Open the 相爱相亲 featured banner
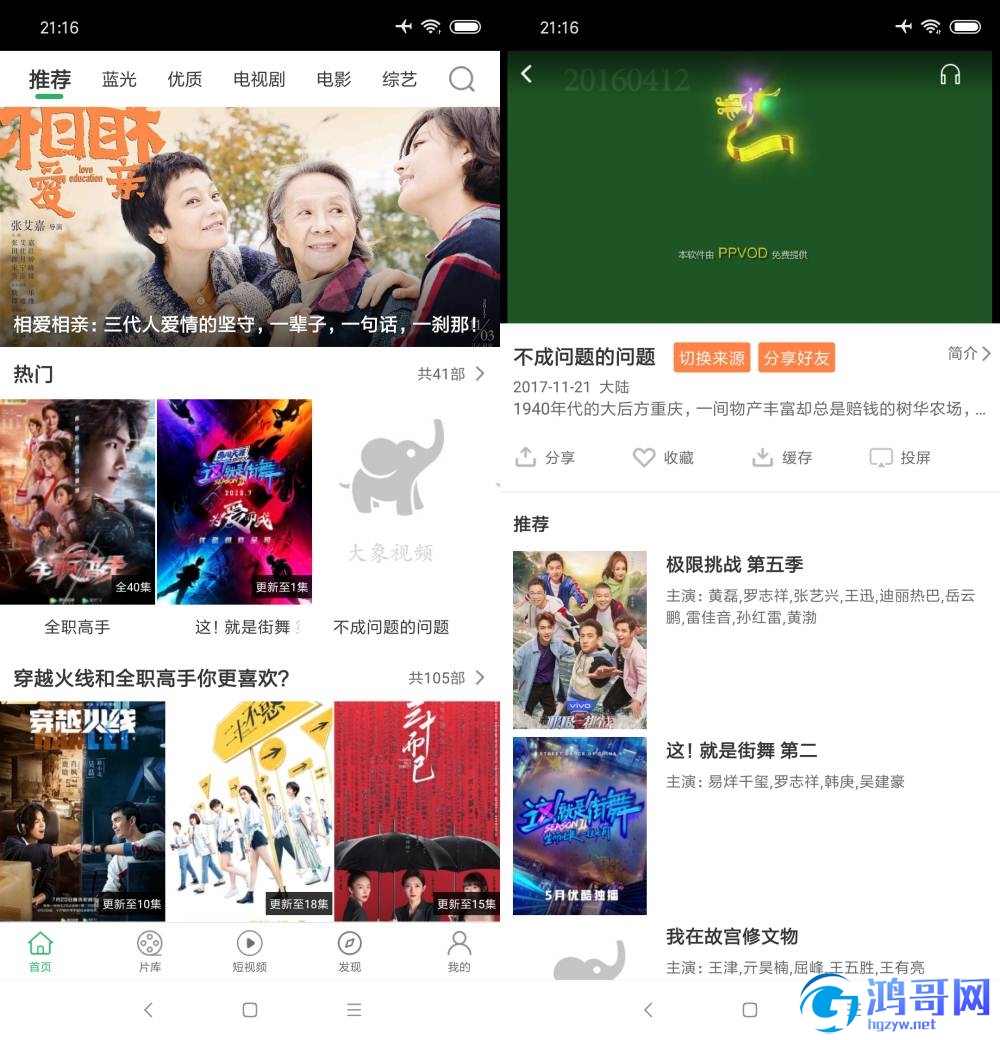Screen dimensions: 1000x1040 pyautogui.click(x=250, y=227)
